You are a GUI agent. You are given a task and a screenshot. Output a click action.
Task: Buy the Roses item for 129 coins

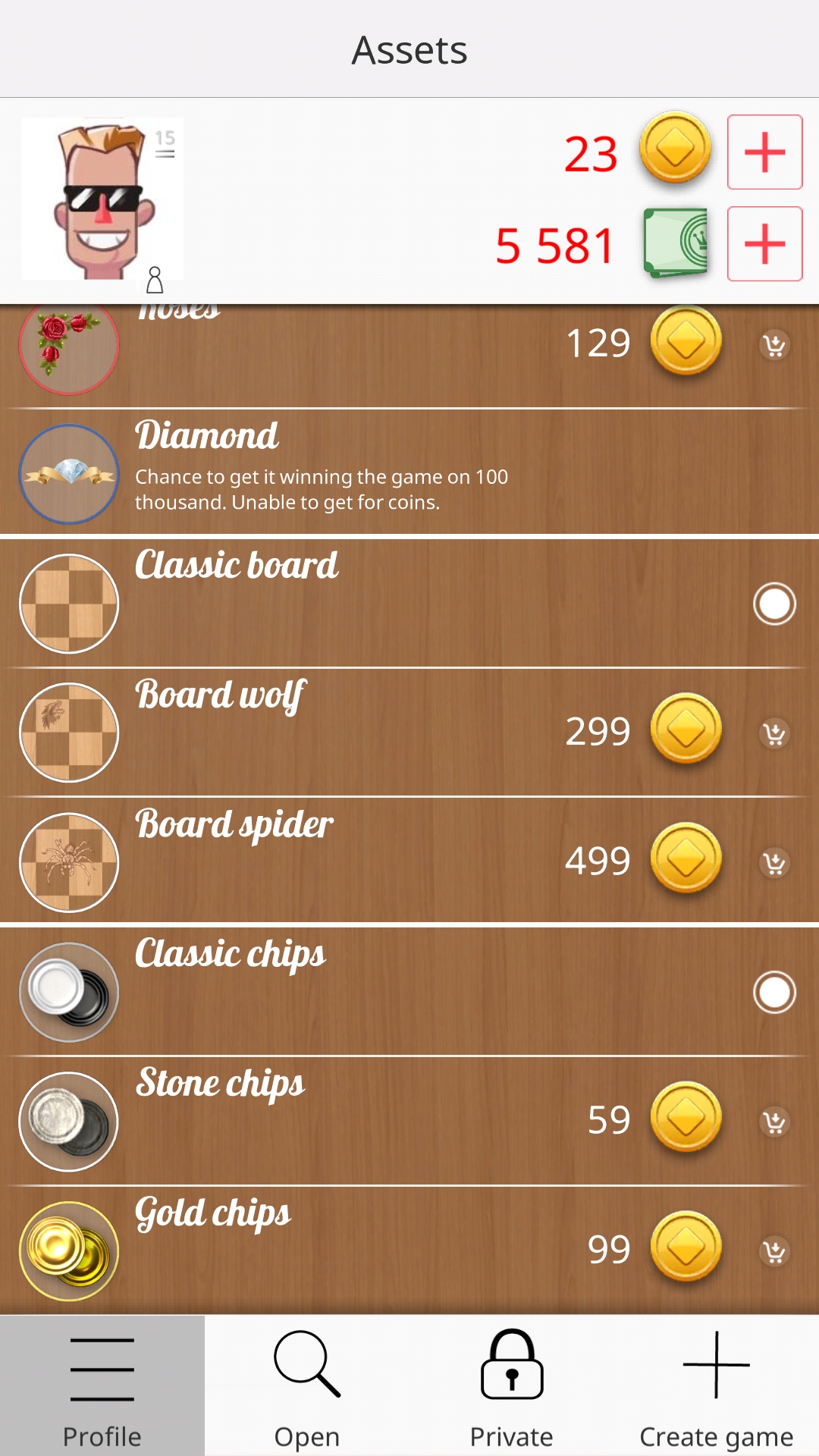tap(774, 346)
